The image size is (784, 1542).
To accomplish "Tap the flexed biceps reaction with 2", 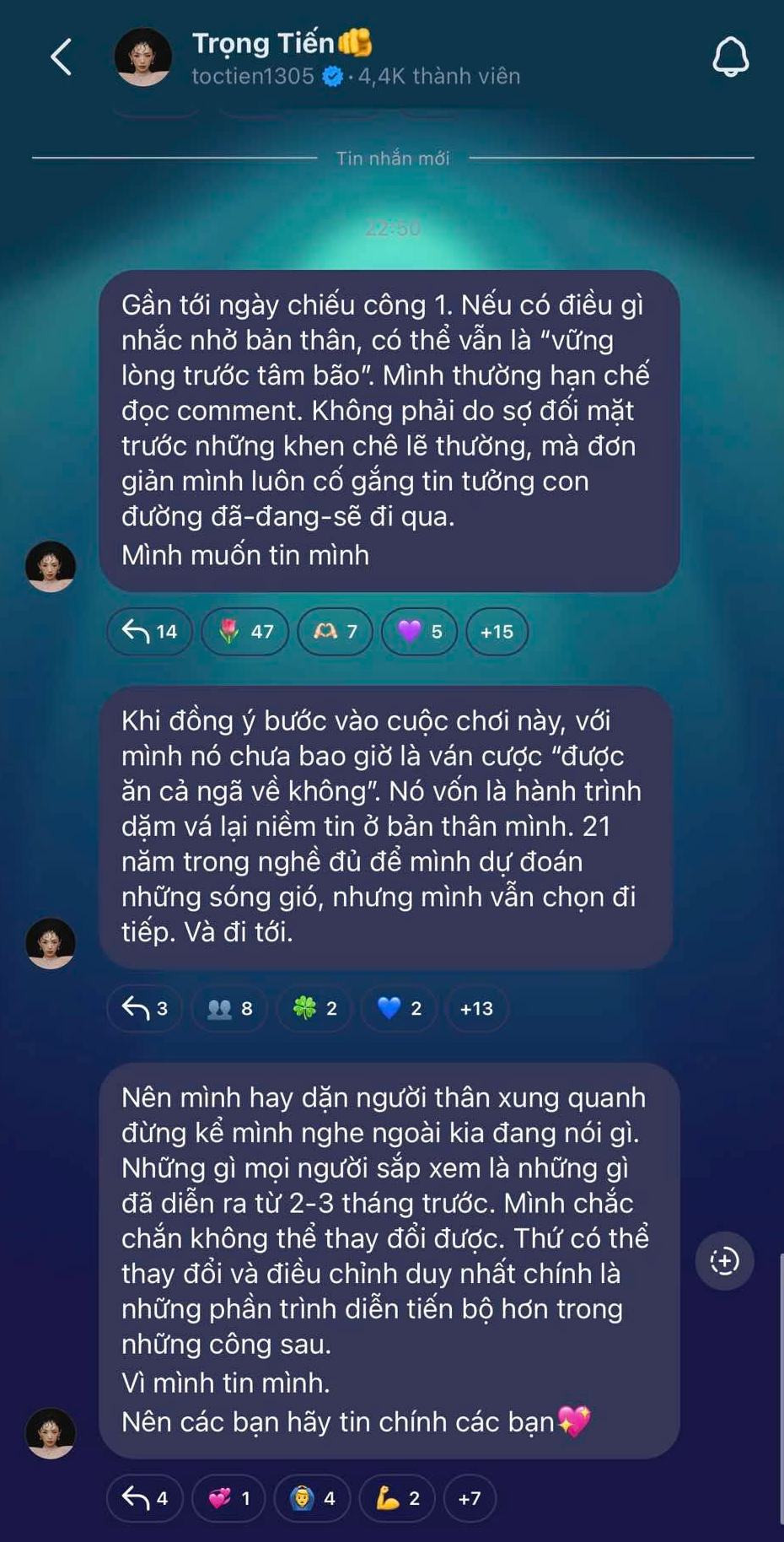I will pos(397,1498).
